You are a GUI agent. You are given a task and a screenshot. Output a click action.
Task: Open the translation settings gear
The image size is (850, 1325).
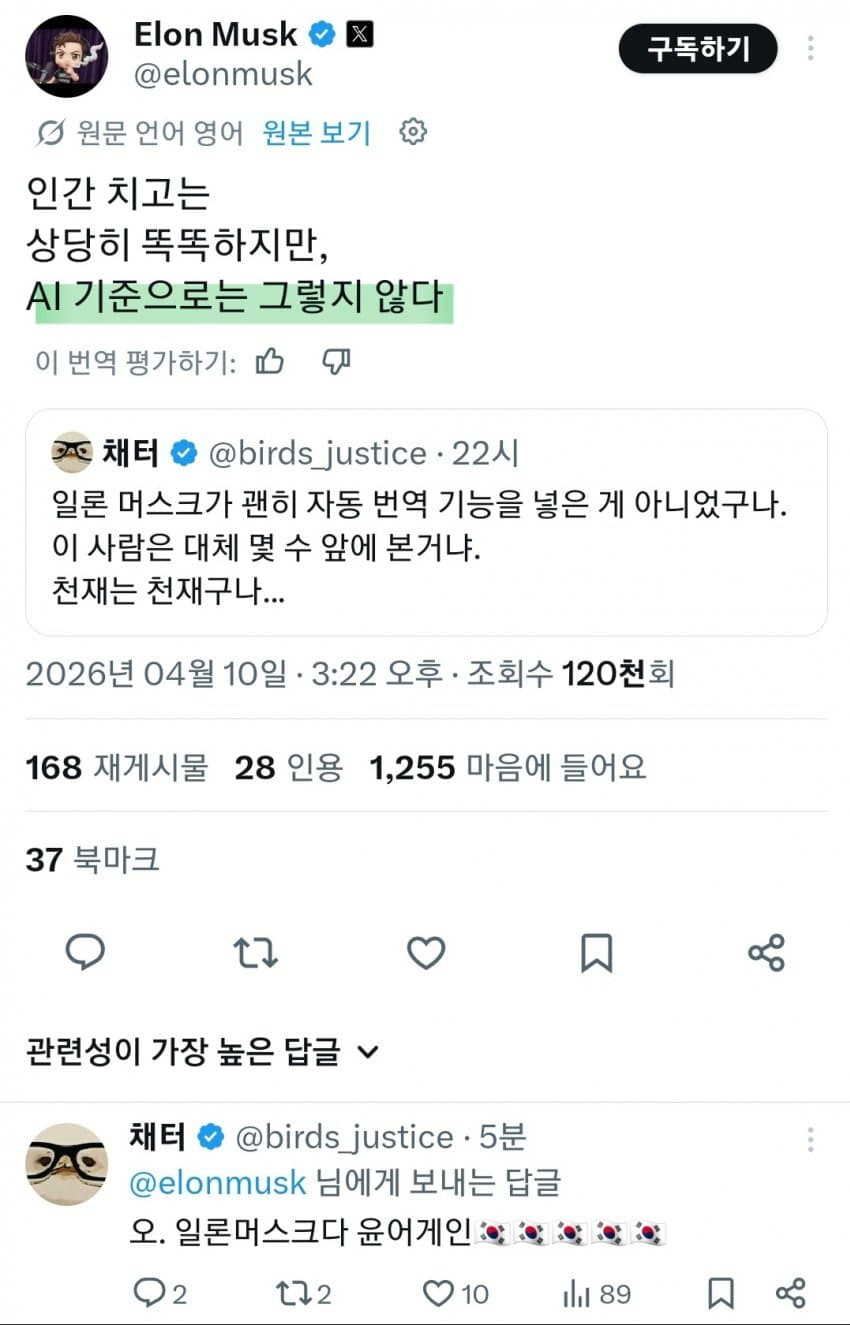click(413, 132)
